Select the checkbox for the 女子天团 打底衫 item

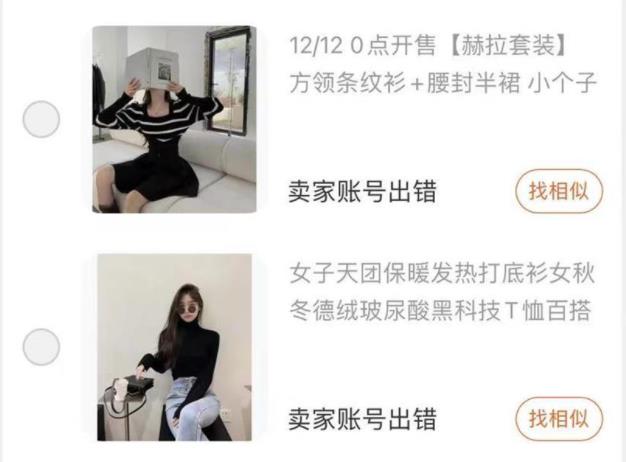tap(41, 347)
